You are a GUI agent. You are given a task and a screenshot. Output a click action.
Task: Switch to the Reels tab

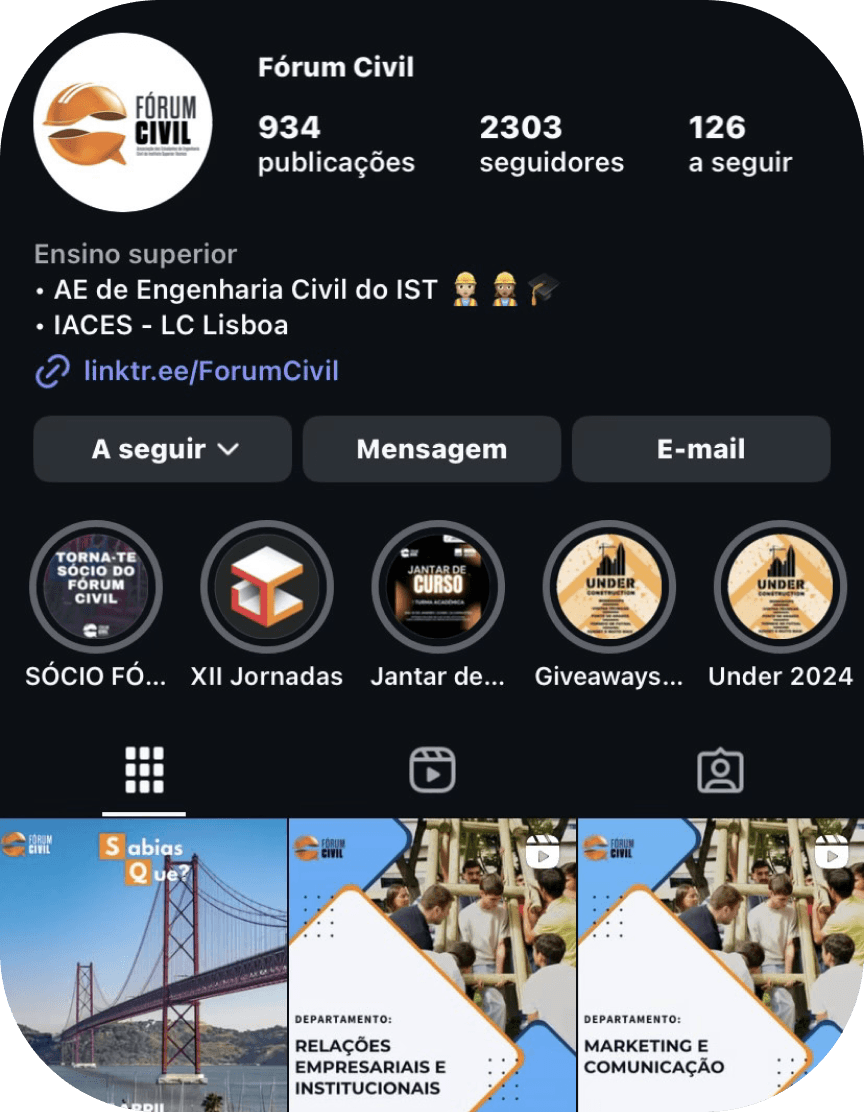(432, 770)
